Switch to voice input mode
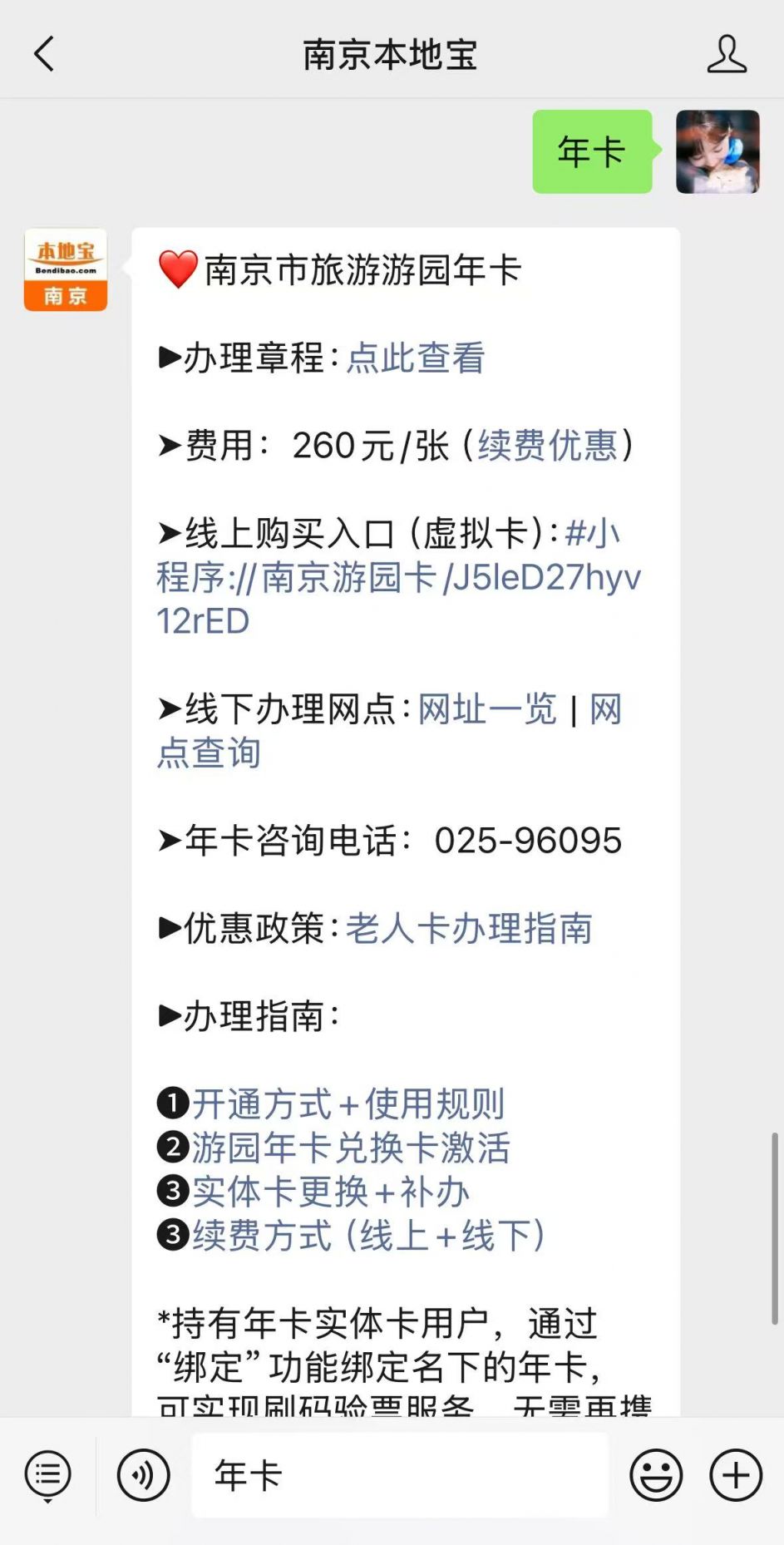Image resolution: width=784 pixels, height=1545 pixels. (x=144, y=1475)
